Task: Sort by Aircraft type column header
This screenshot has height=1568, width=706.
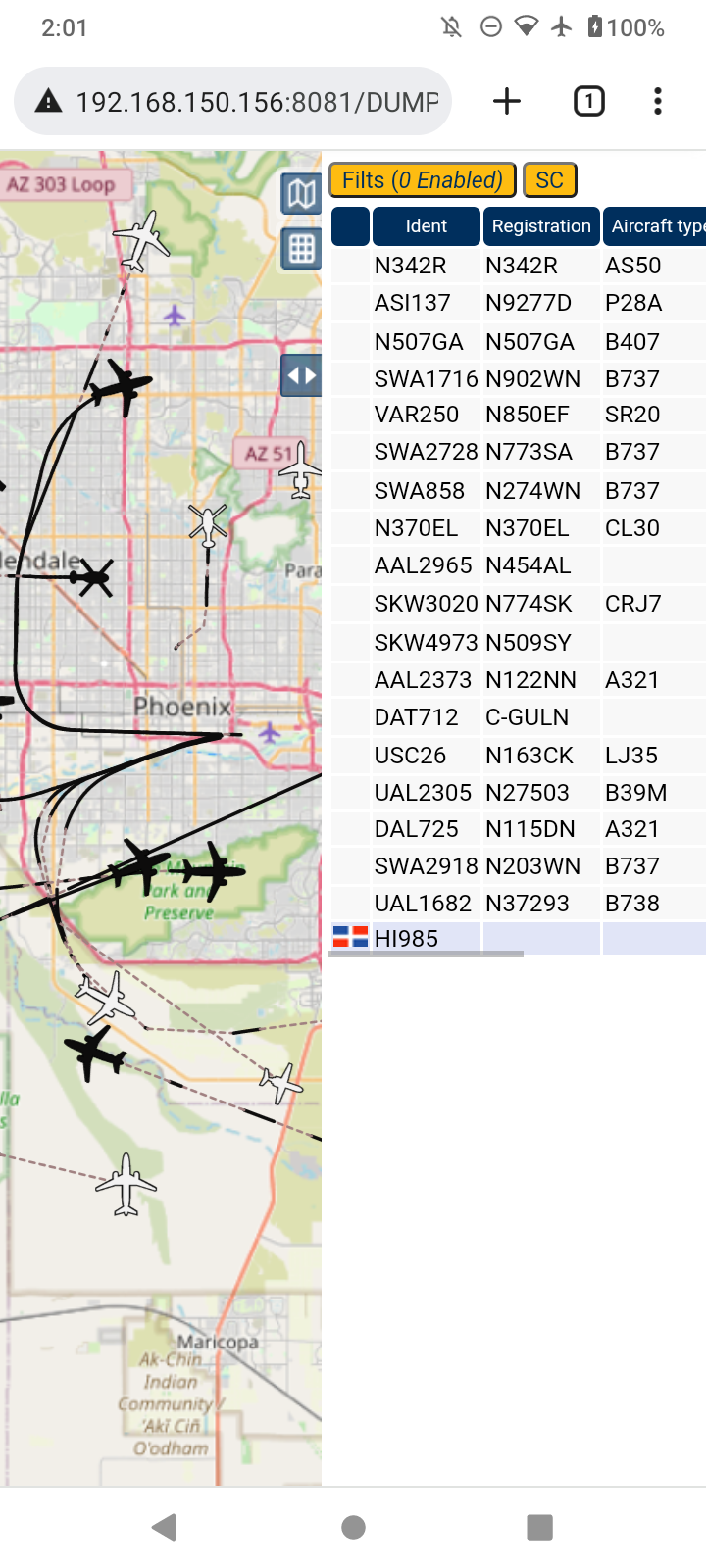Action: pos(654,226)
